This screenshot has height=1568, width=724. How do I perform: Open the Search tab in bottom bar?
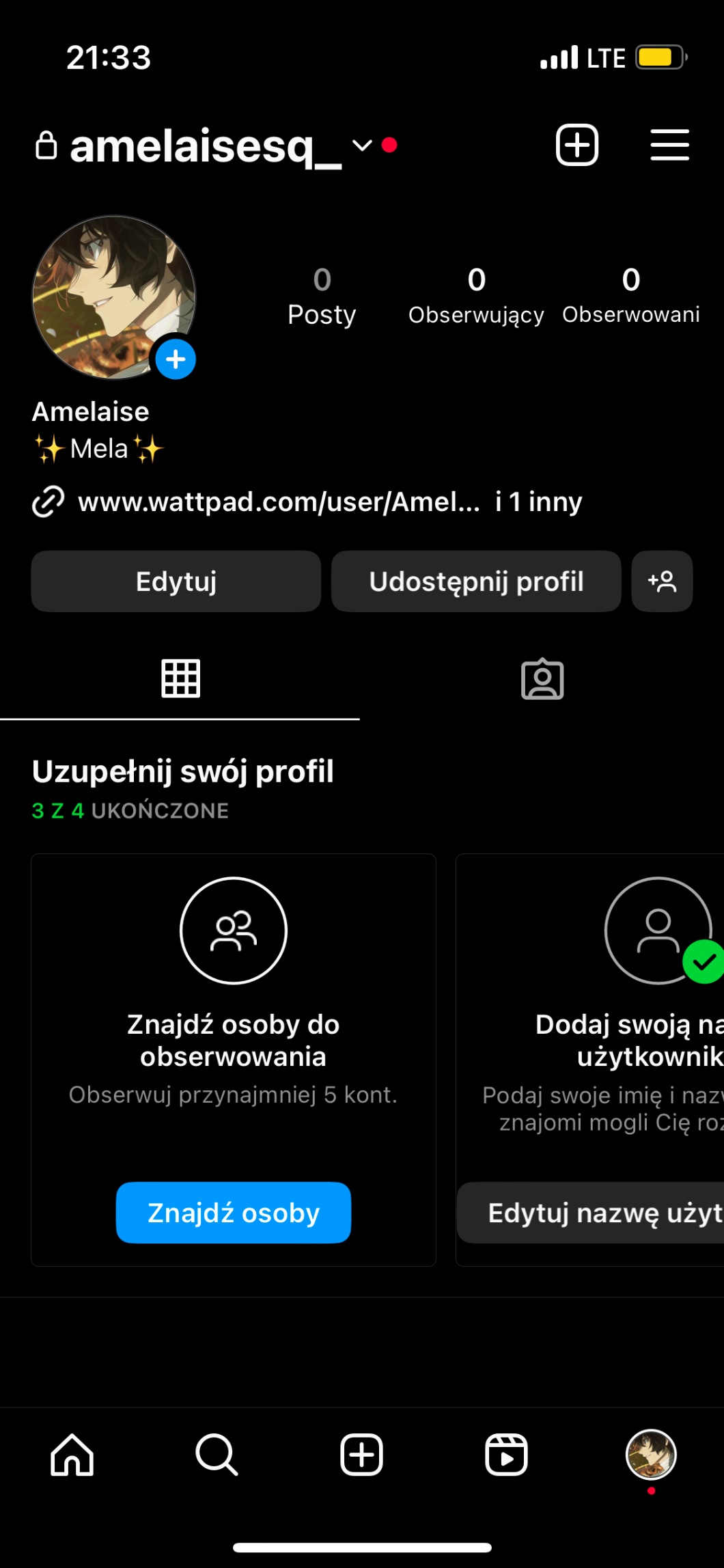point(217,1455)
